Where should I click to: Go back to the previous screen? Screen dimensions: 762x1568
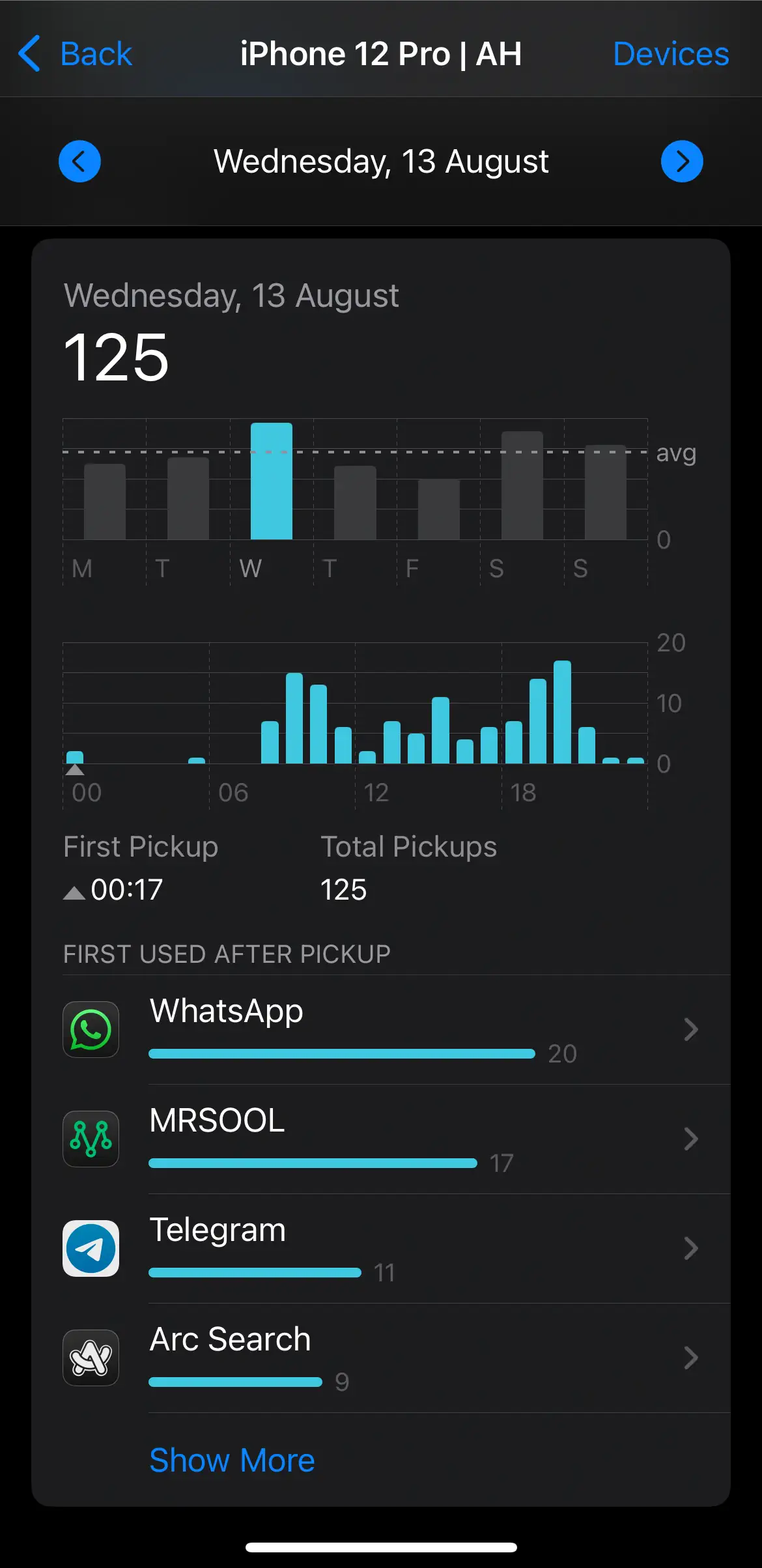76,53
